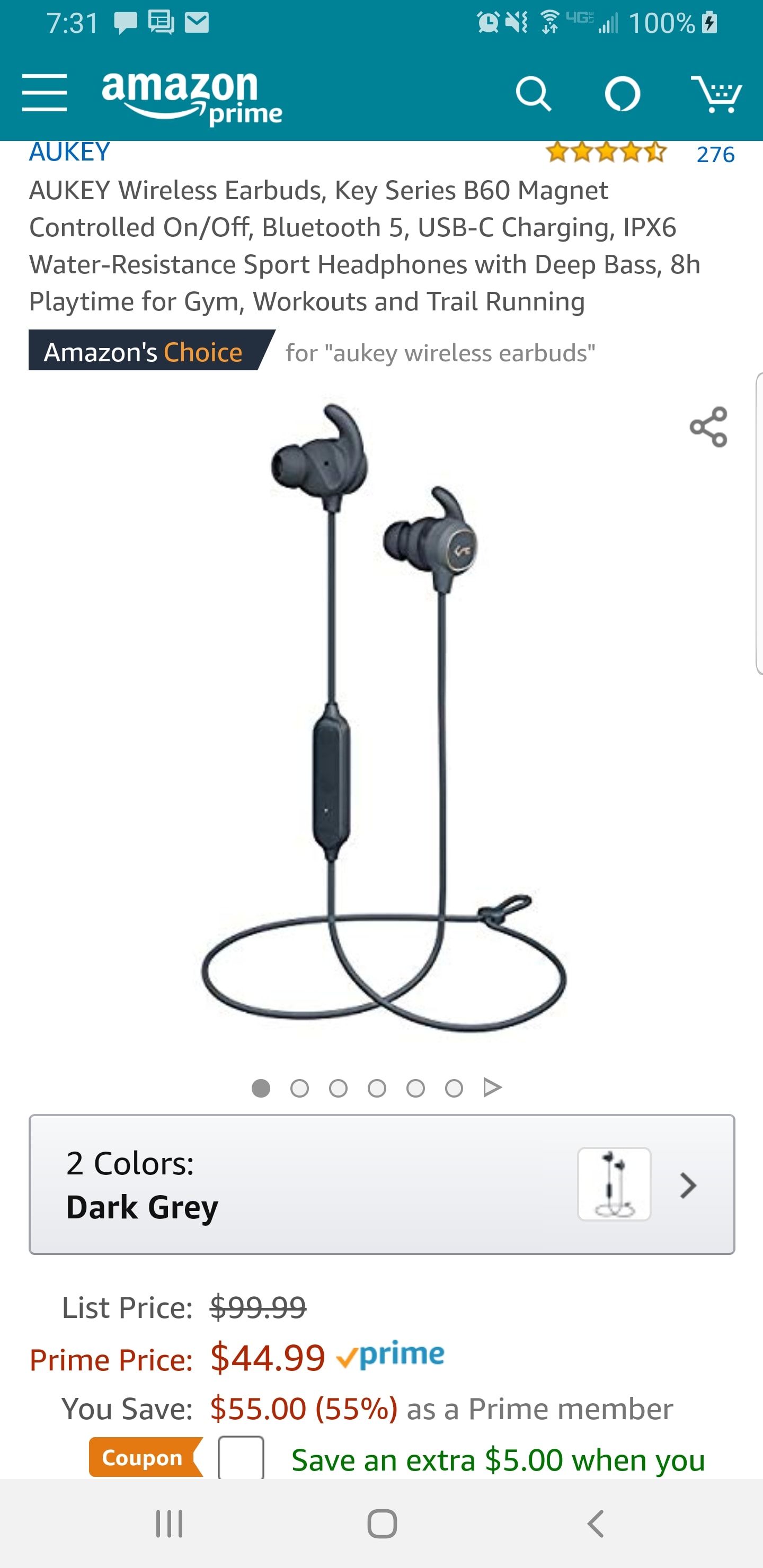The width and height of the screenshot is (763, 1568).
Task: Share this AUKEY earbuds listing
Action: [708, 427]
